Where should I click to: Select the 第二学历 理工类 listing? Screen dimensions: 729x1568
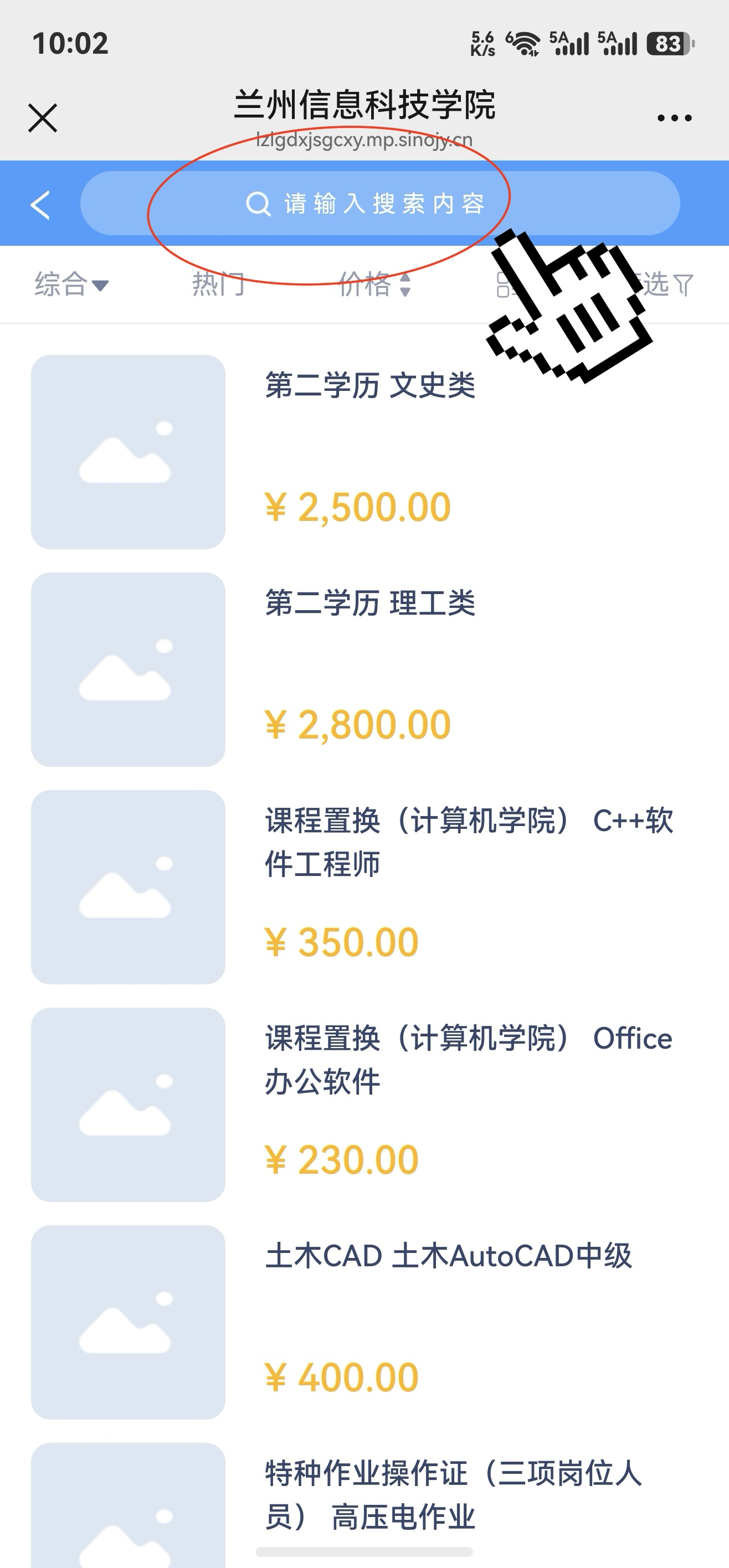click(369, 603)
